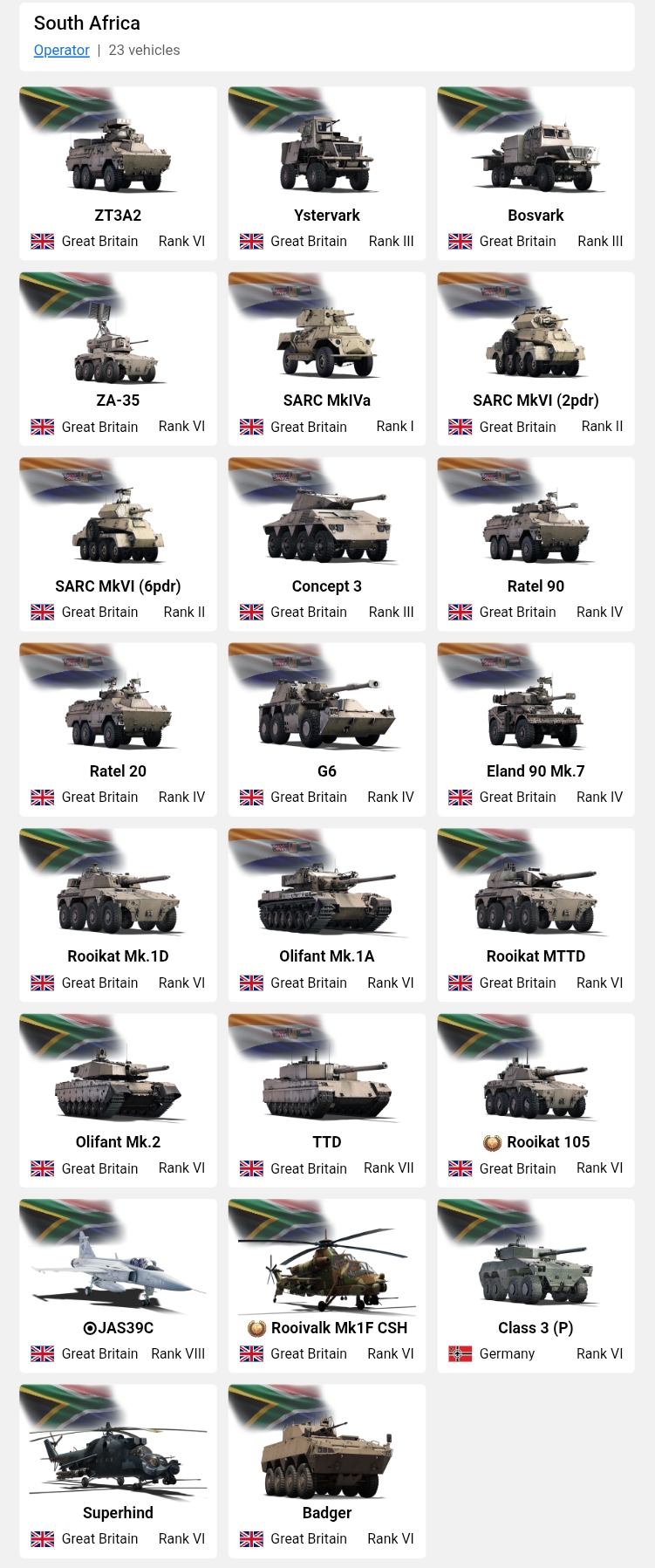Select the Bosvark vehicle card
Viewport: 655px width, 1568px height.
coord(536,173)
